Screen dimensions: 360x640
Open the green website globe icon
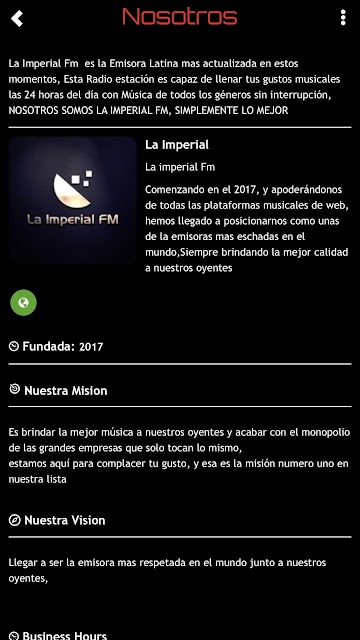pyautogui.click(x=23, y=302)
